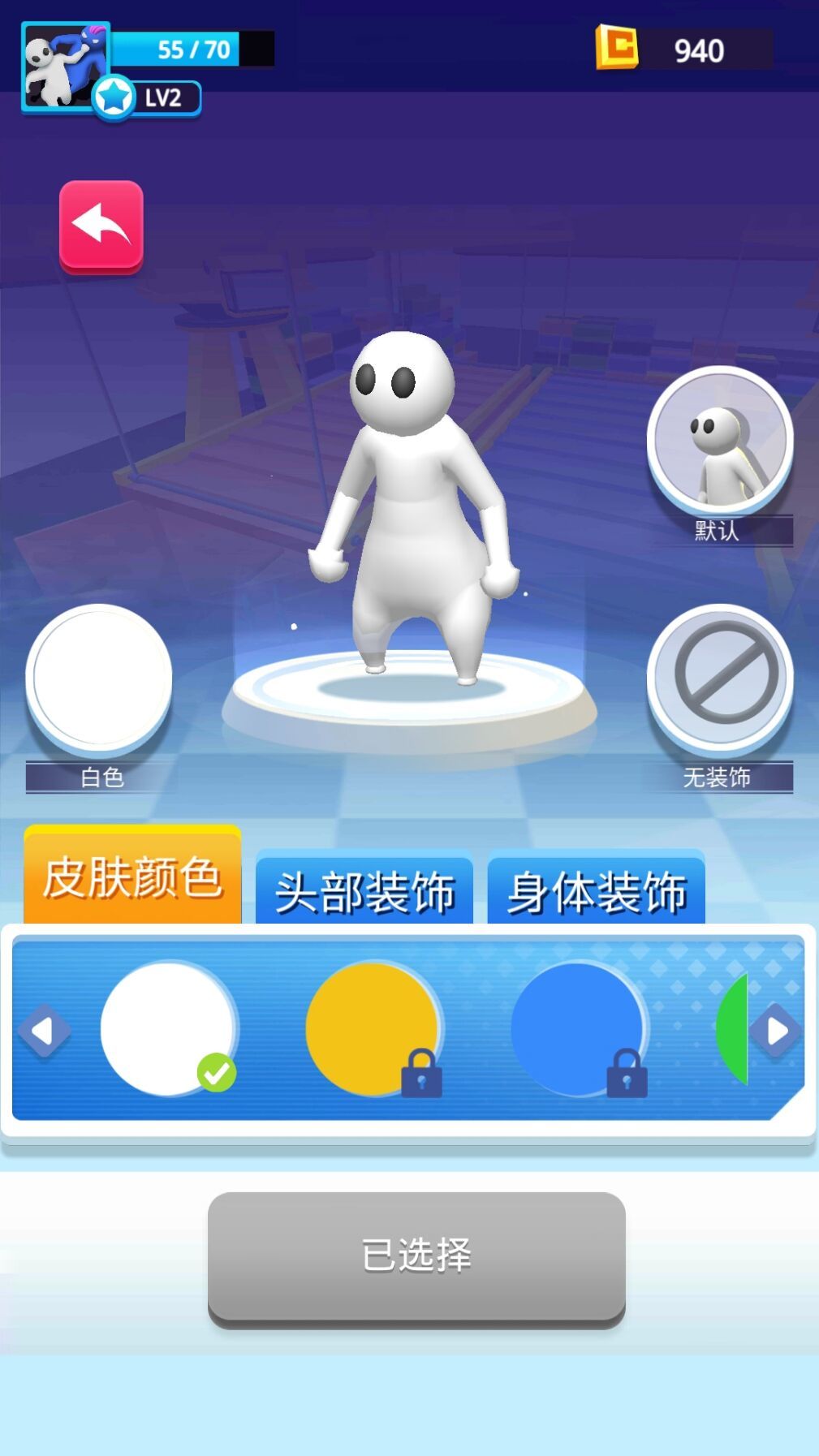Open the 白色 skin color slot
The image size is (819, 1456).
[x=99, y=677]
